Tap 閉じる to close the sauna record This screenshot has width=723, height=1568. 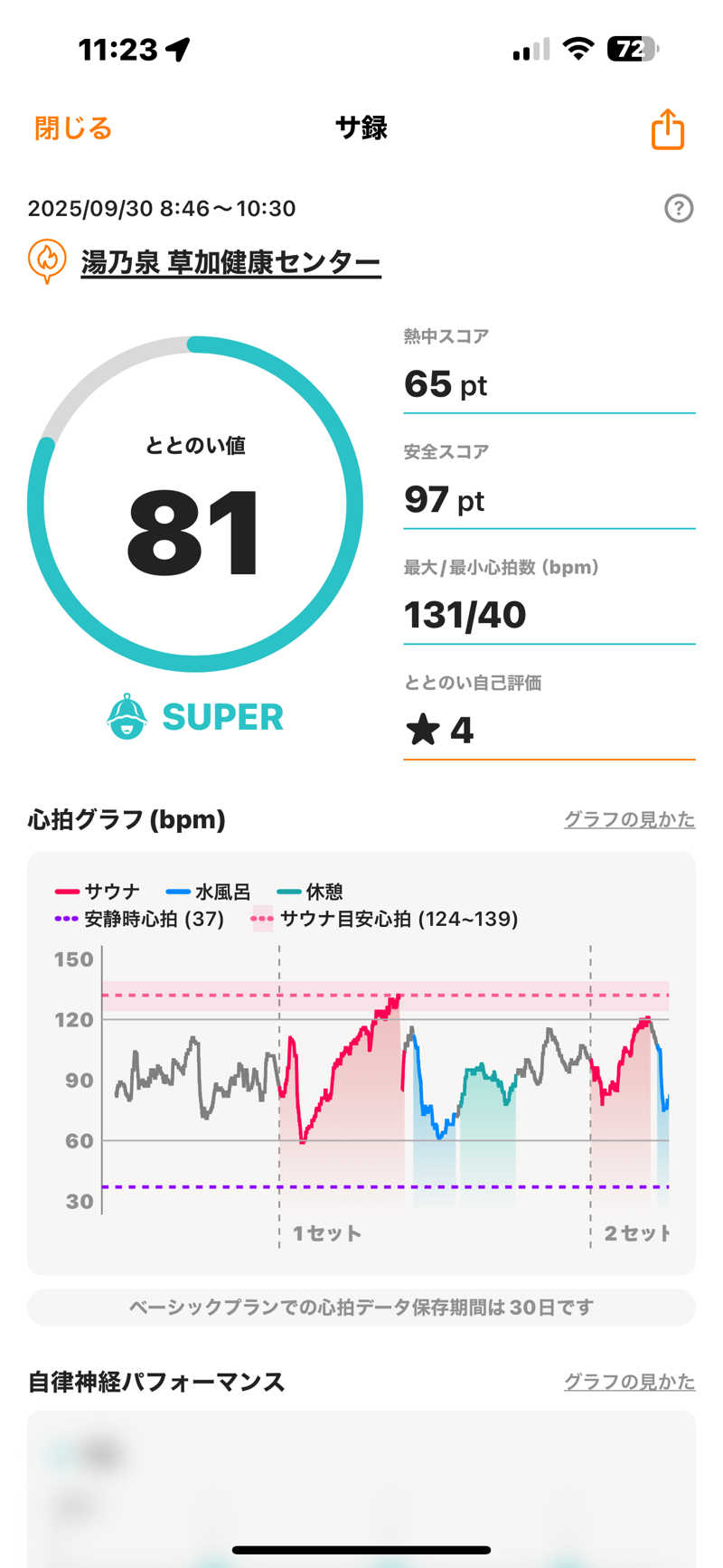(73, 128)
